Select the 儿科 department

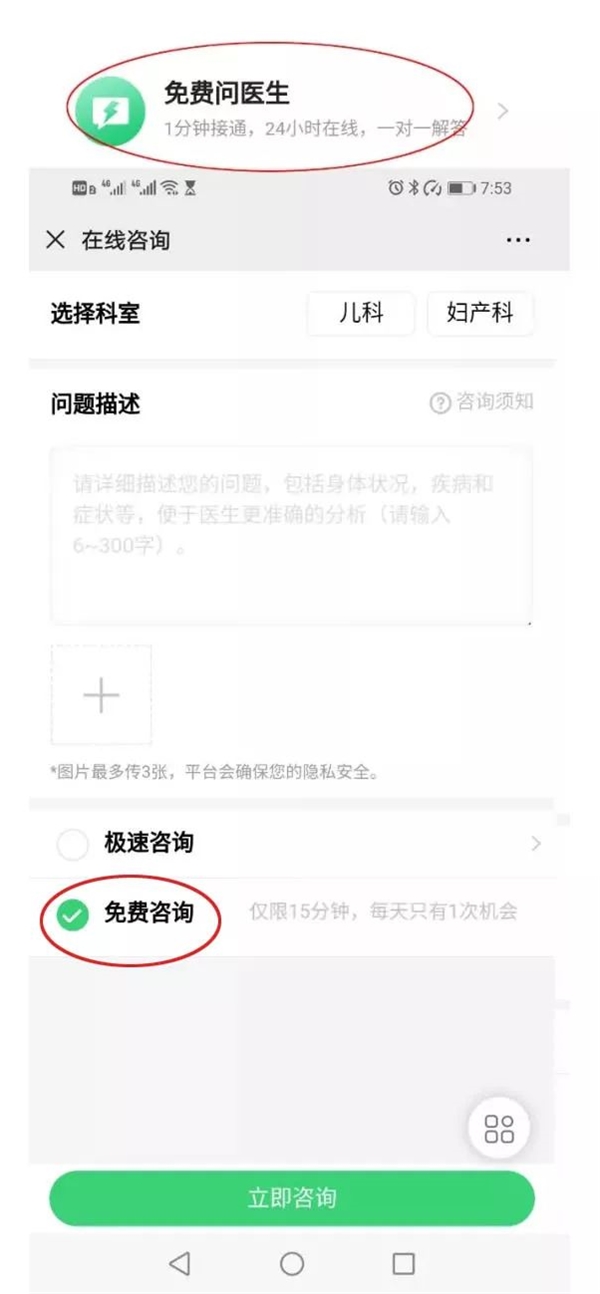[x=360, y=313]
